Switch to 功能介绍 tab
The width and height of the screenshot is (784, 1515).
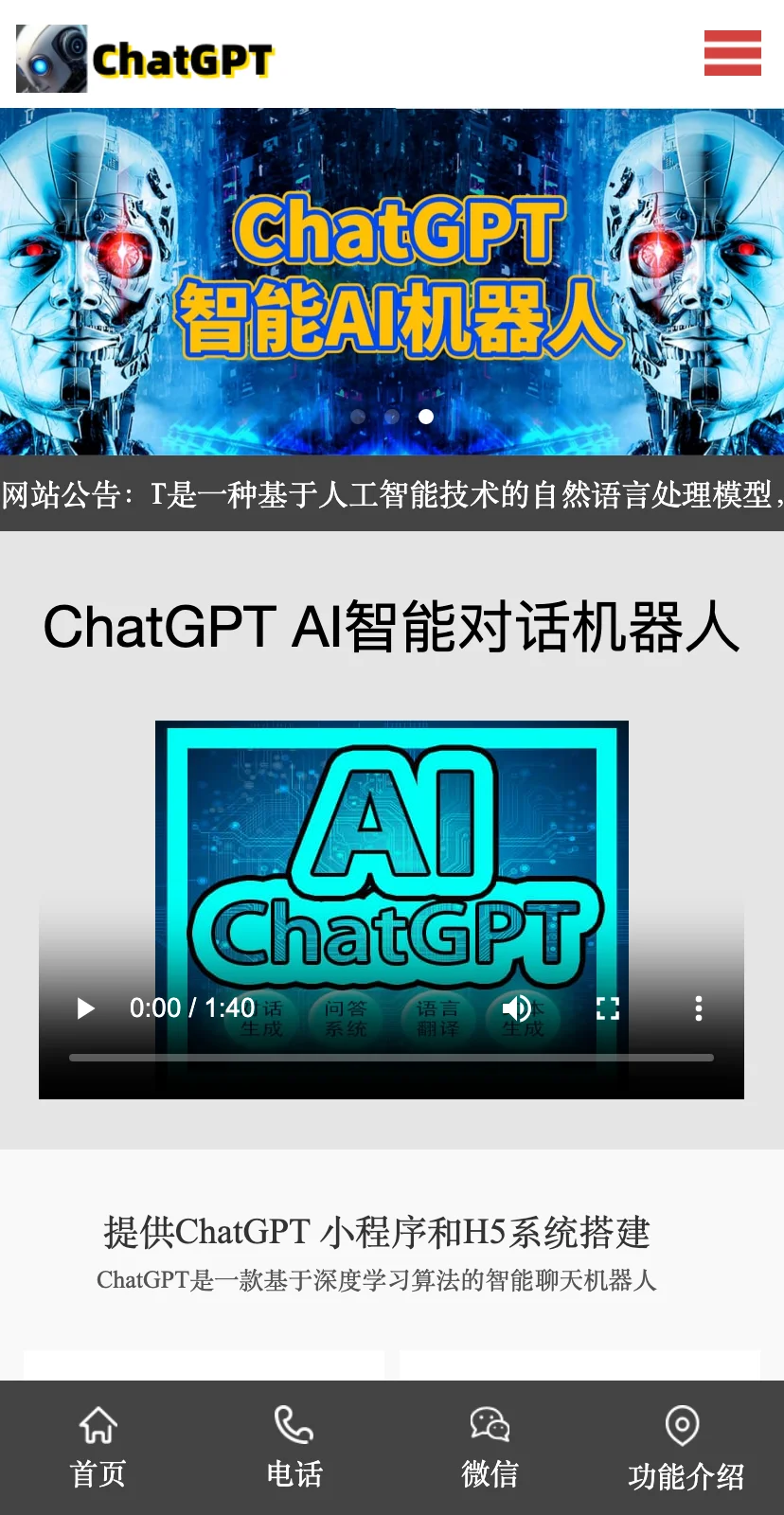685,1448
